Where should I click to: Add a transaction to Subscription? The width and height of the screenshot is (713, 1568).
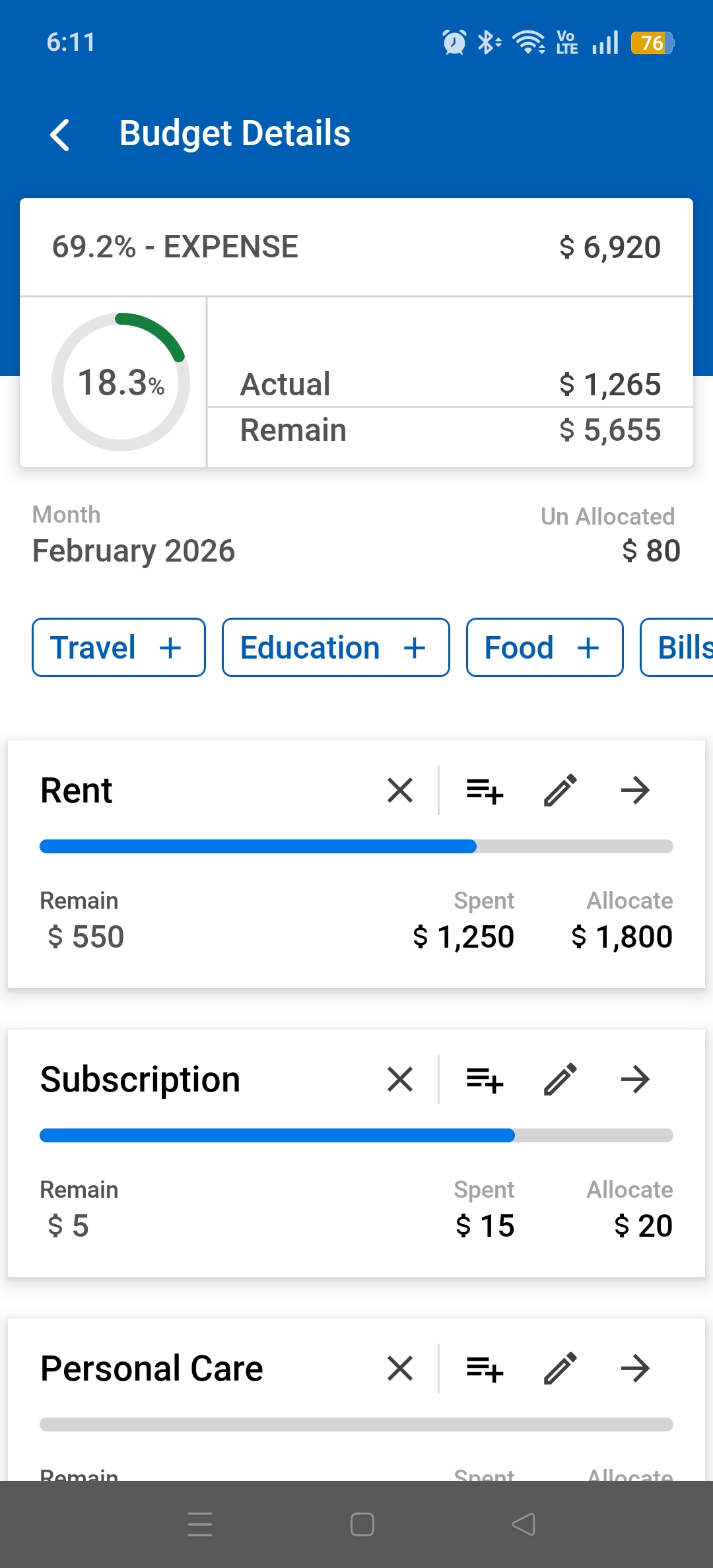(483, 1080)
